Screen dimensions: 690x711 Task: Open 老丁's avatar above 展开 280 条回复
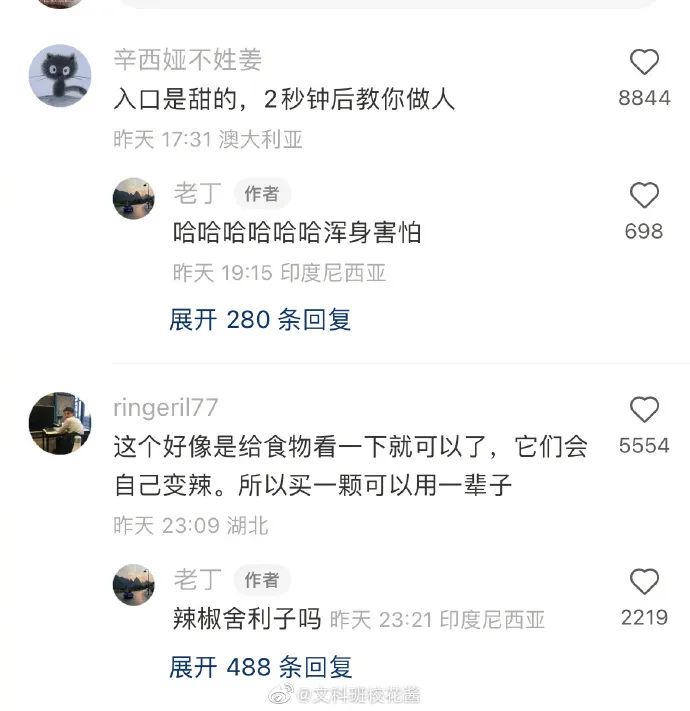pos(134,198)
